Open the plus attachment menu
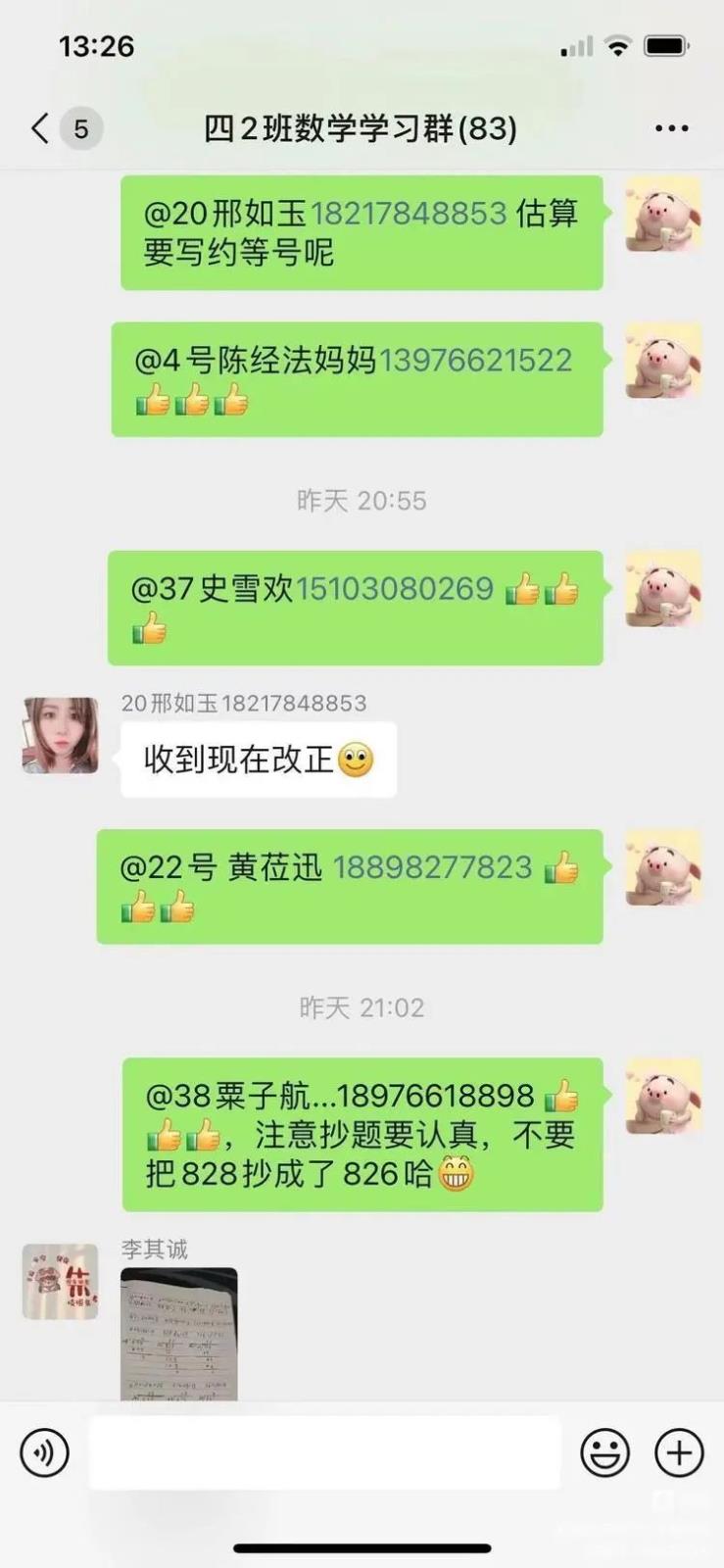Screen dimensions: 724x1568 tap(679, 1452)
